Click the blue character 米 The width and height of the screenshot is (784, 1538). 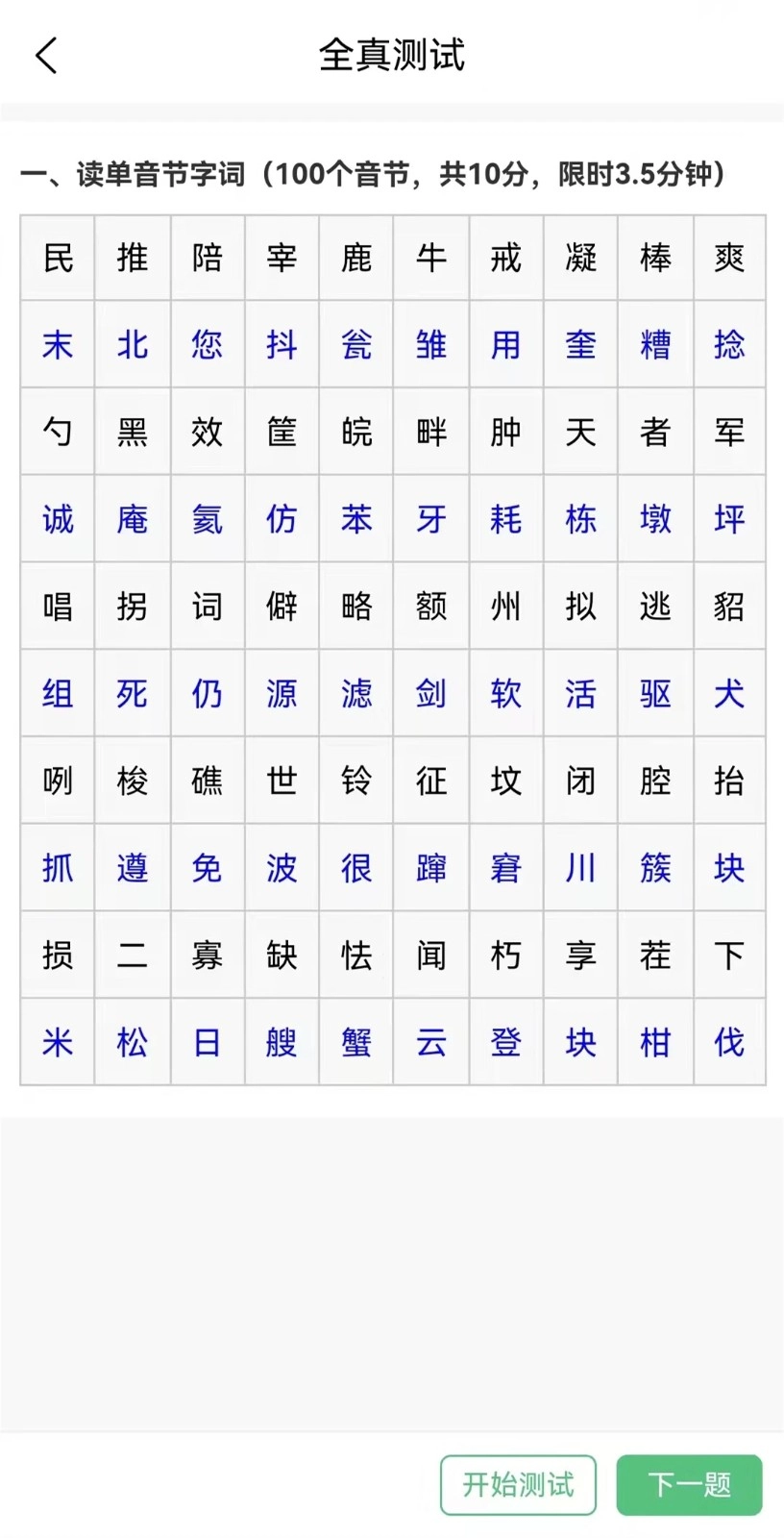click(57, 1042)
